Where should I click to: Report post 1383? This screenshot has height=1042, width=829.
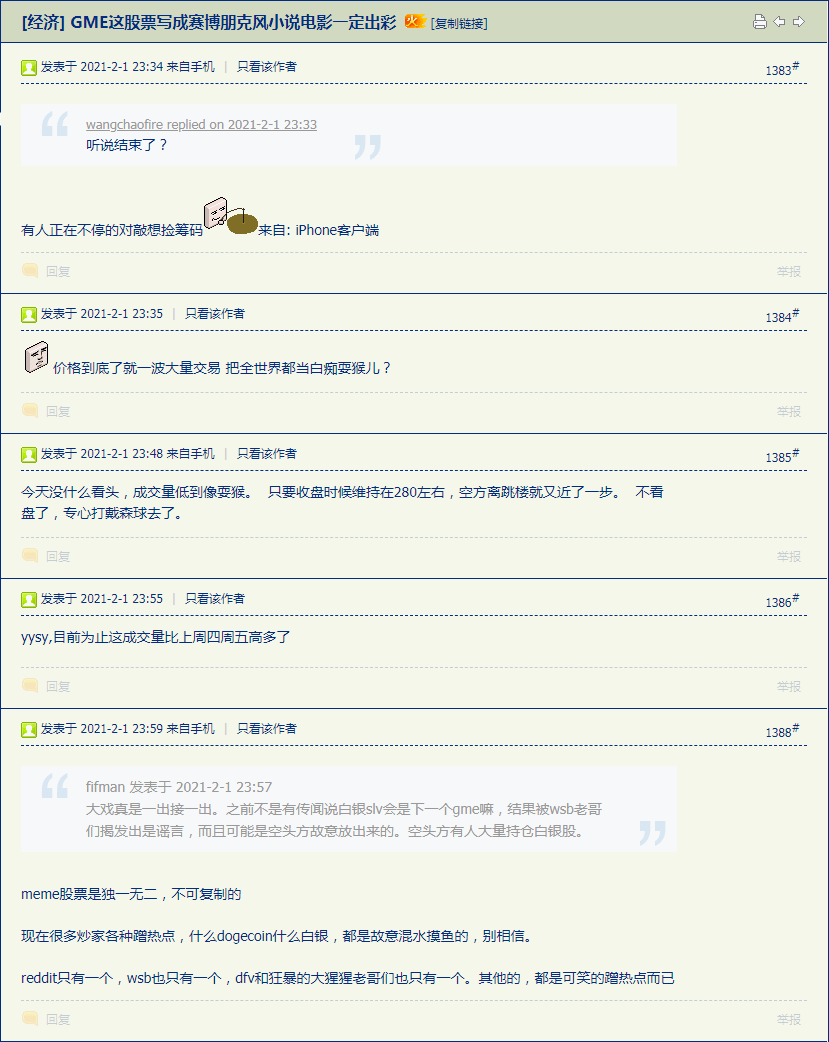(789, 271)
